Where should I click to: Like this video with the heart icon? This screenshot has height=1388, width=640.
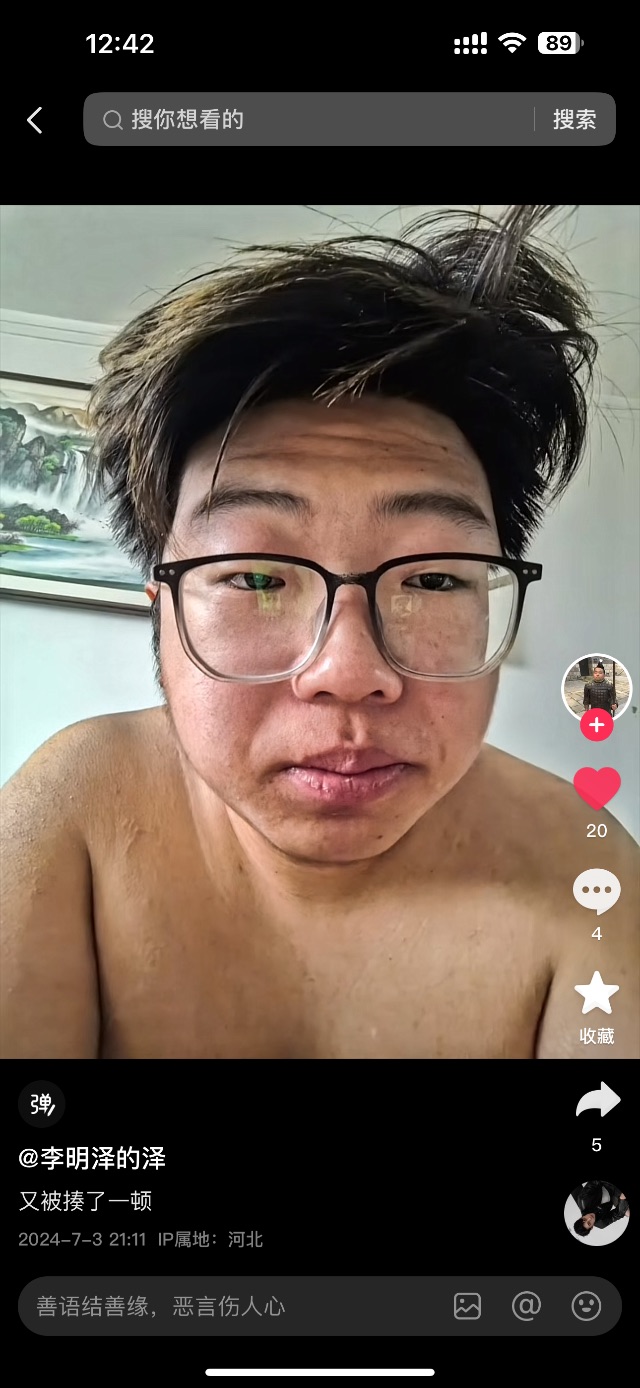(x=597, y=789)
